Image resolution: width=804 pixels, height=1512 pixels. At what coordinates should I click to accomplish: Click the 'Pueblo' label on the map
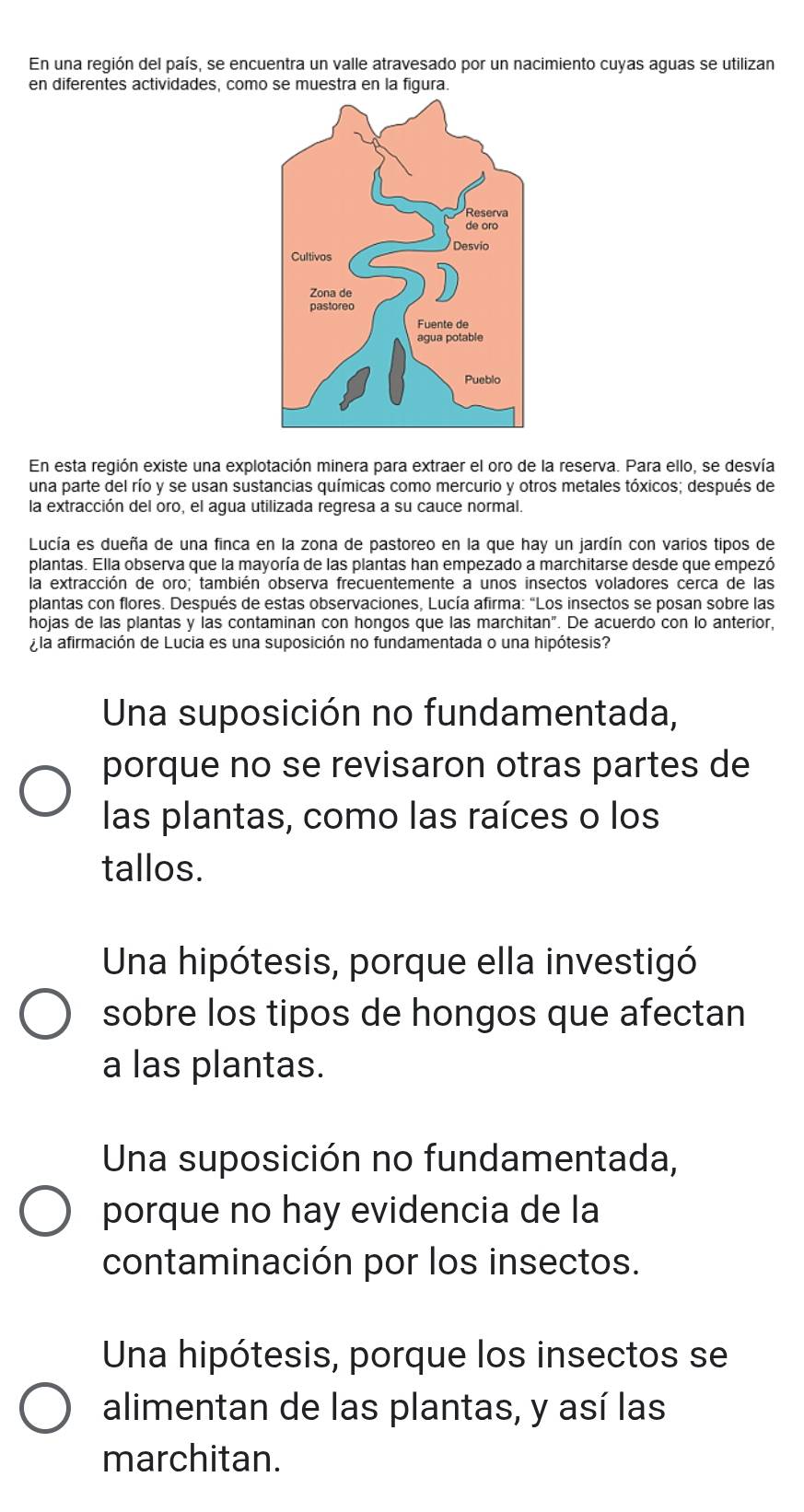(484, 378)
